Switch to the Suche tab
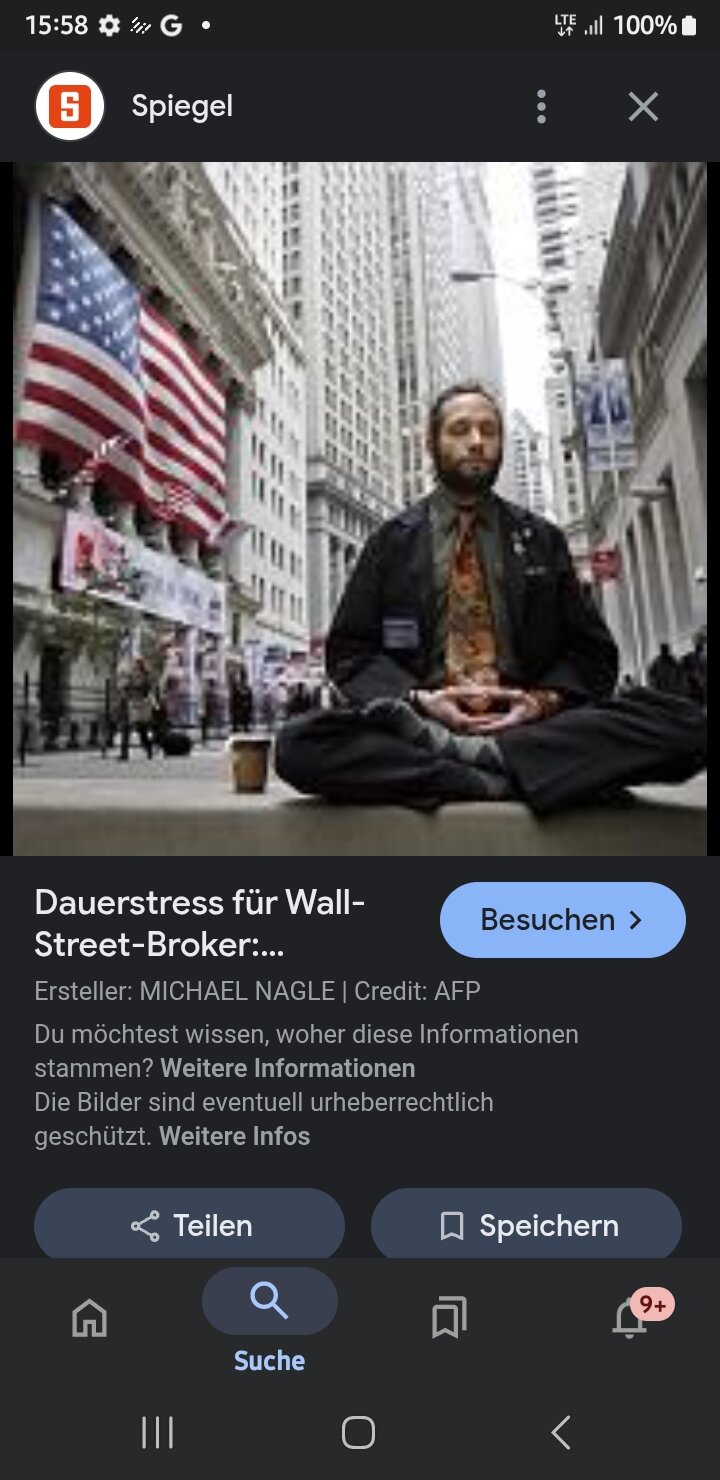This screenshot has width=720, height=1480. (x=269, y=1320)
